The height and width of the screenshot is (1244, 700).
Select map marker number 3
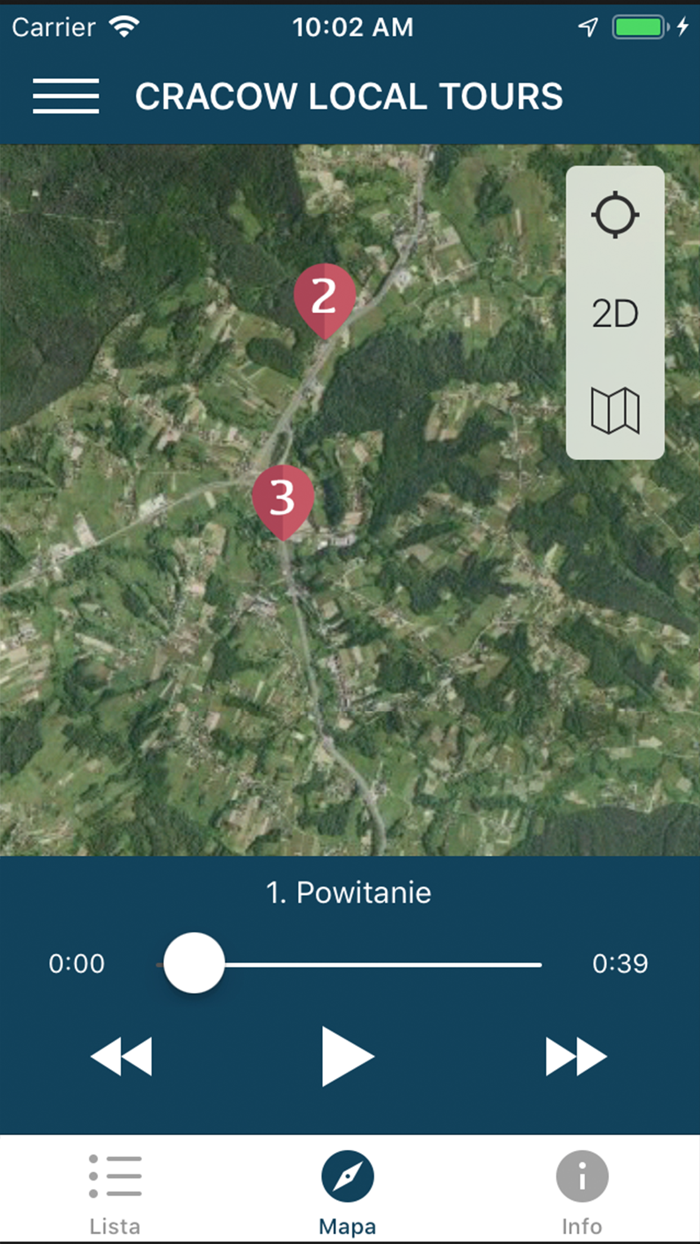283,497
